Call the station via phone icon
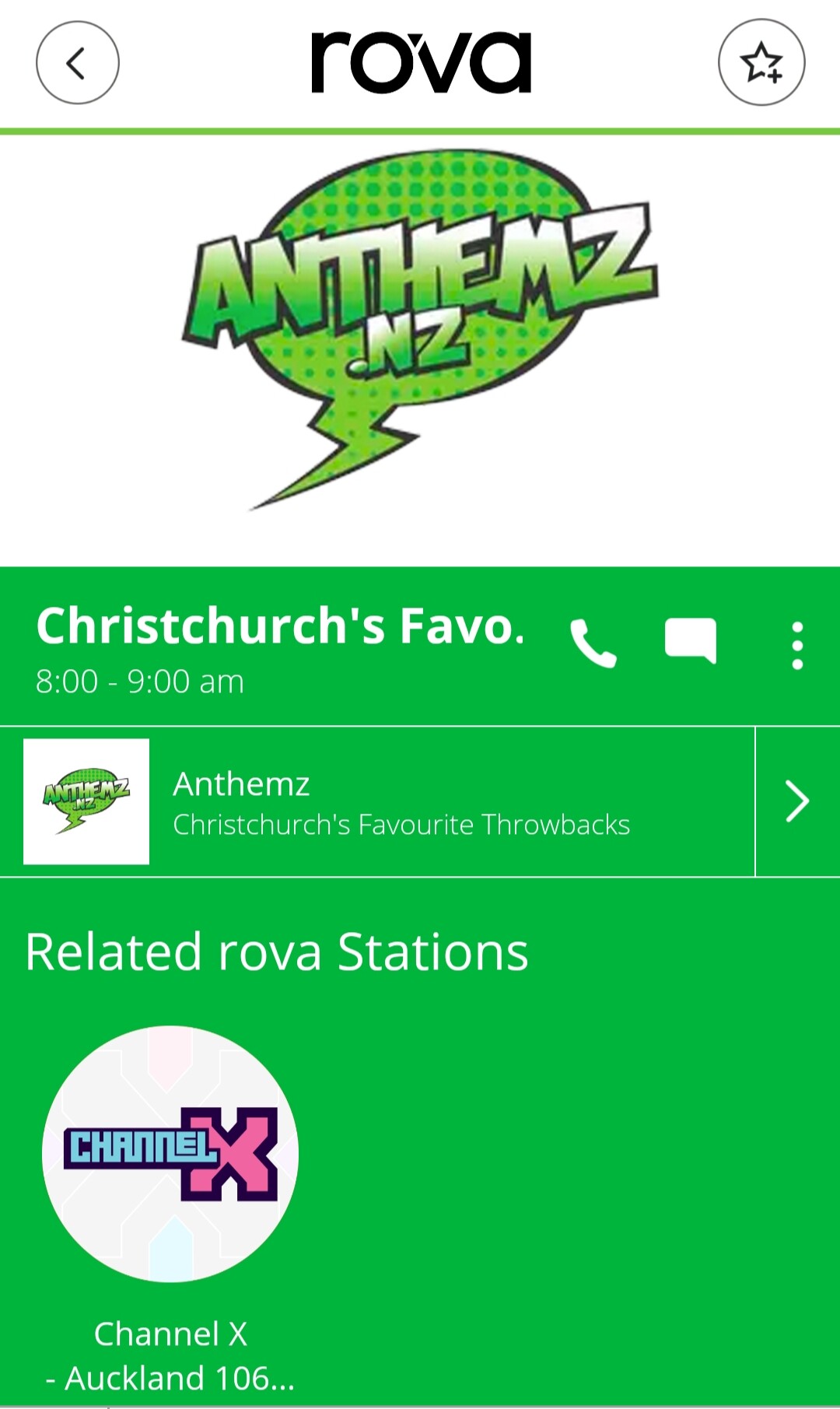This screenshot has height=1409, width=840. [593, 643]
